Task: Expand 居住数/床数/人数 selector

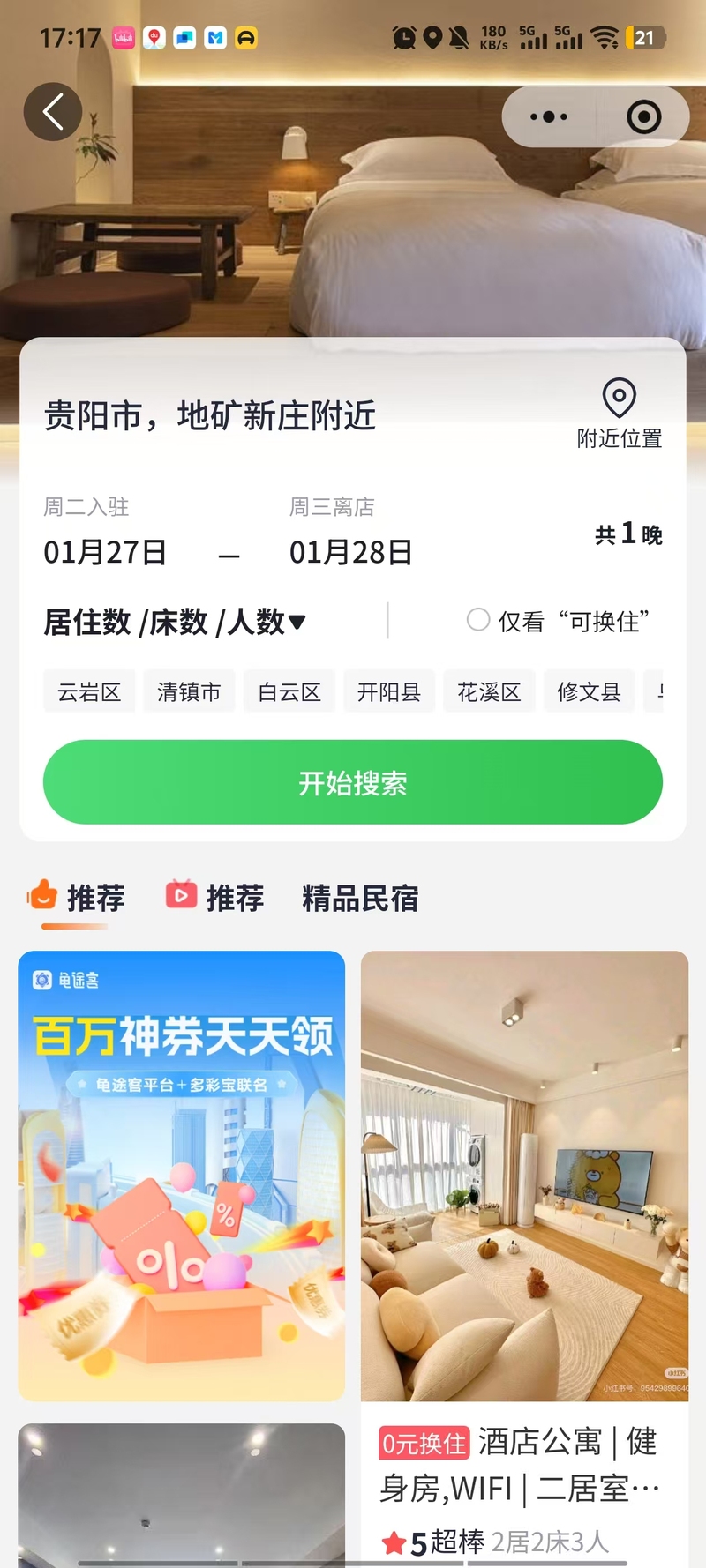Action: (175, 622)
